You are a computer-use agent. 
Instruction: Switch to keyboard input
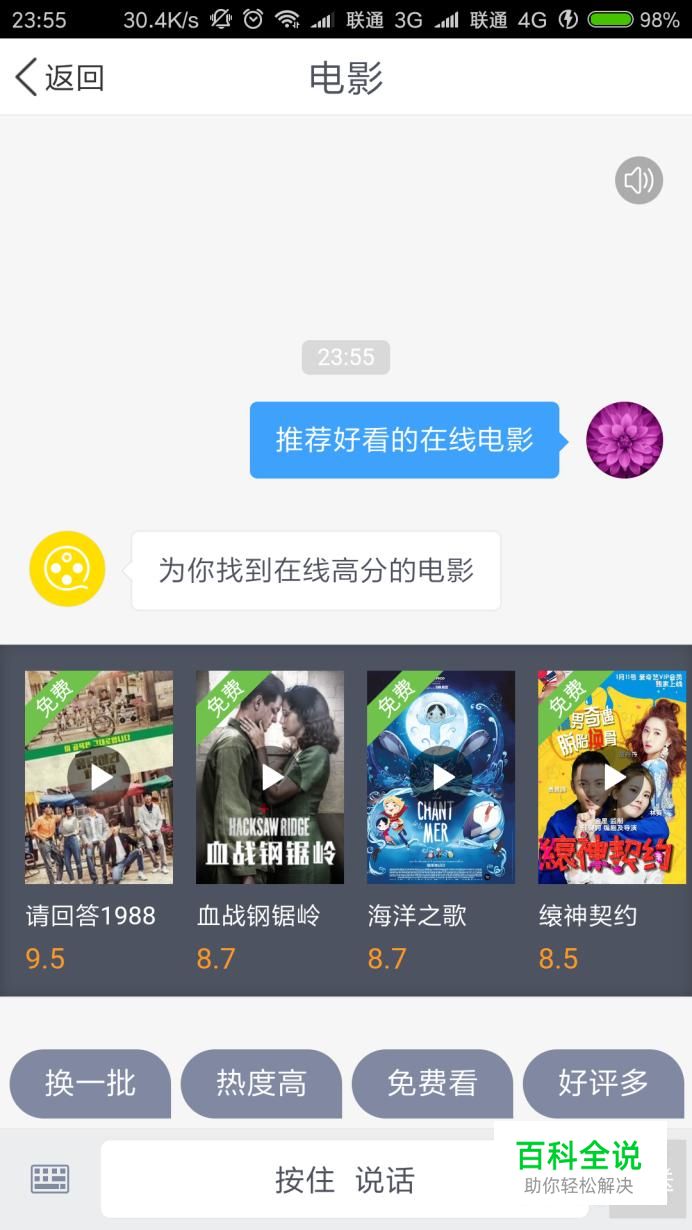coord(50,1179)
